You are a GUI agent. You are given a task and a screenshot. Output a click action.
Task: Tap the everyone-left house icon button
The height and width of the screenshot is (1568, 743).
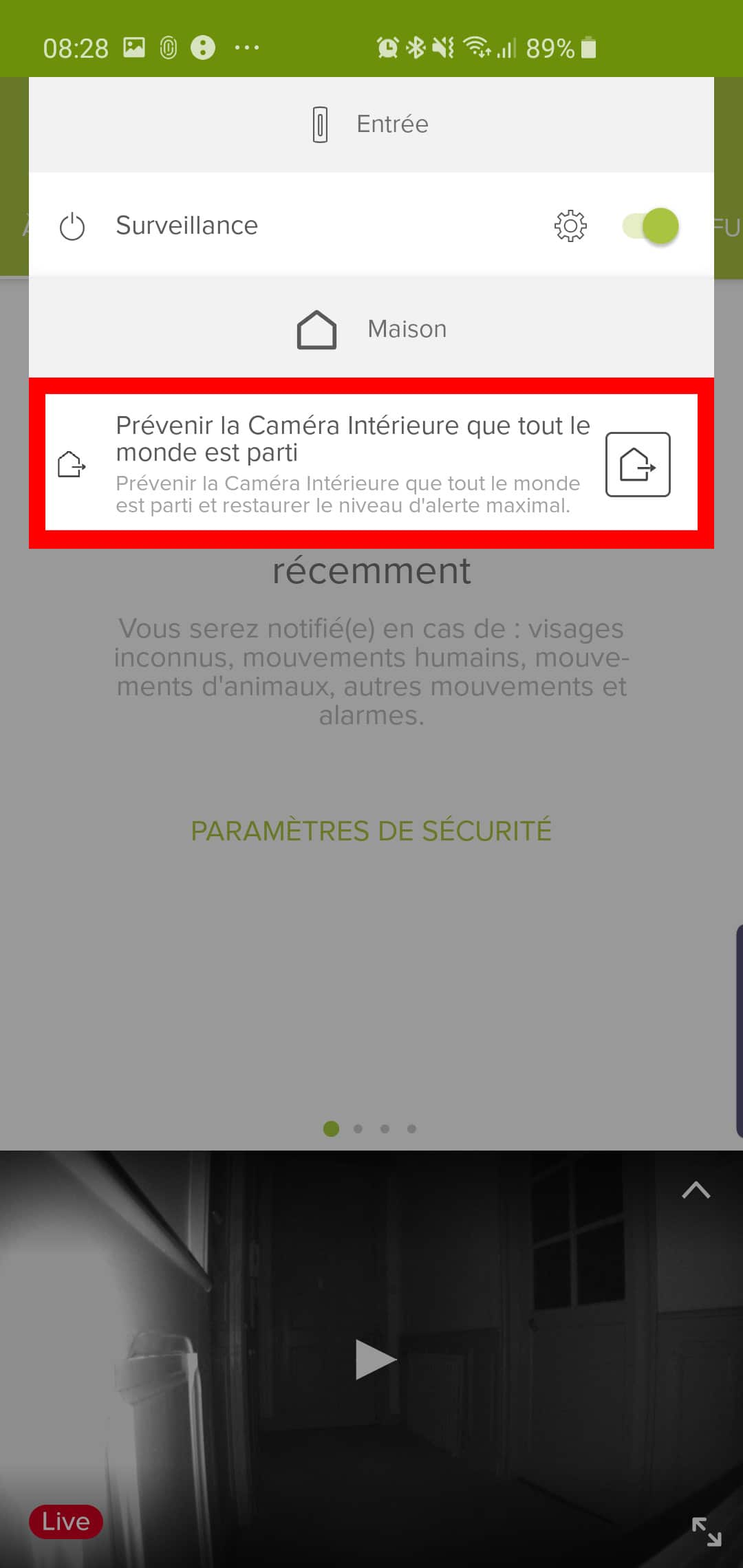click(638, 464)
